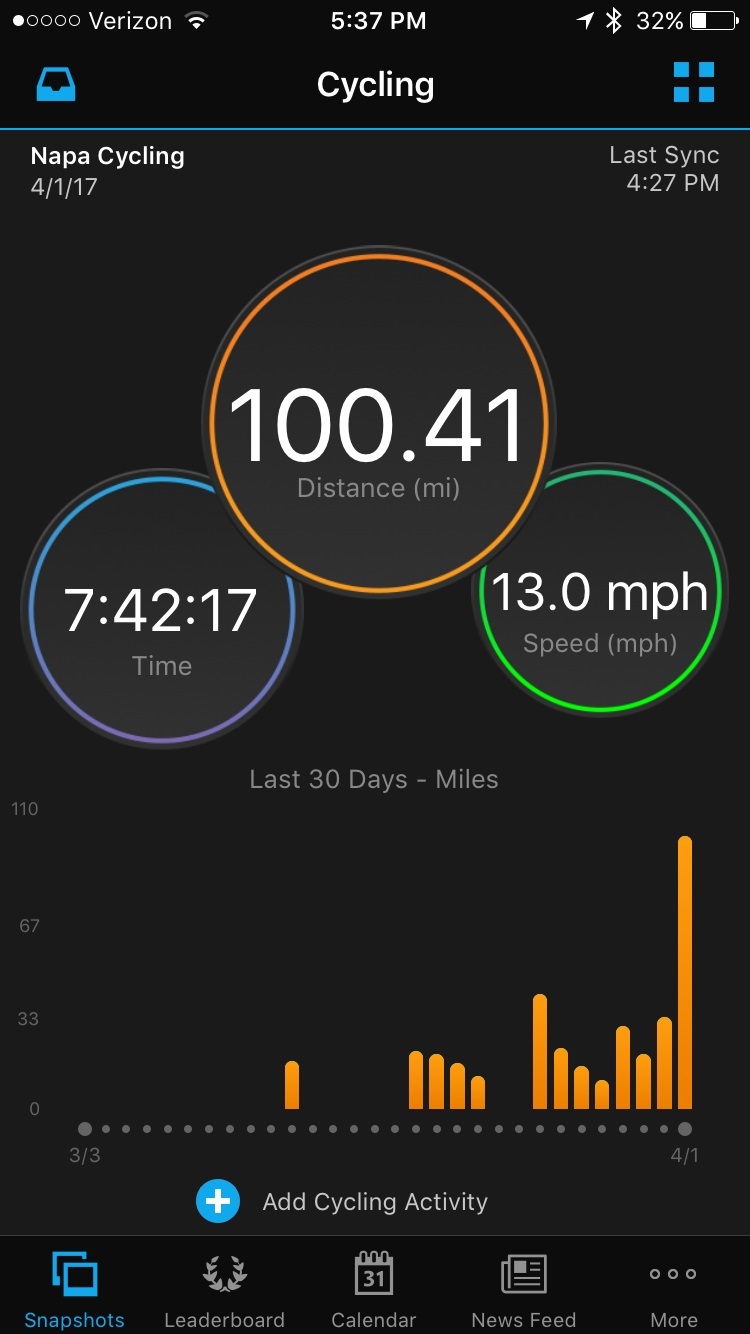Tap the 7:42:17 time circle

click(x=161, y=610)
